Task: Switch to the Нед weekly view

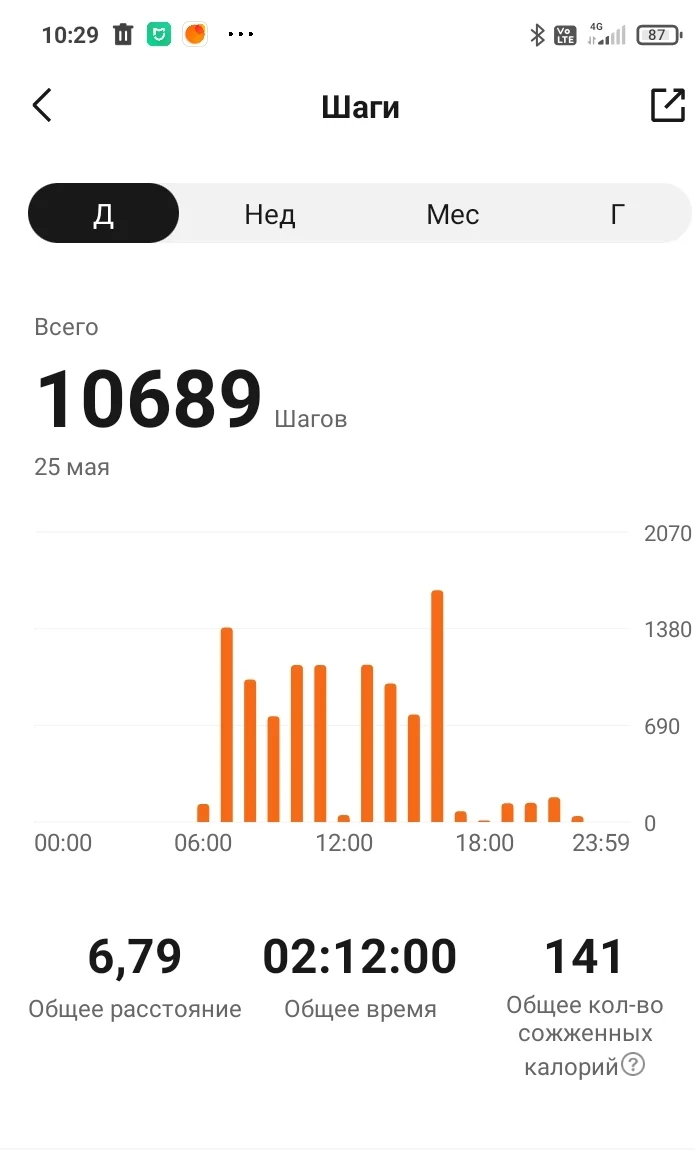Action: [270, 214]
